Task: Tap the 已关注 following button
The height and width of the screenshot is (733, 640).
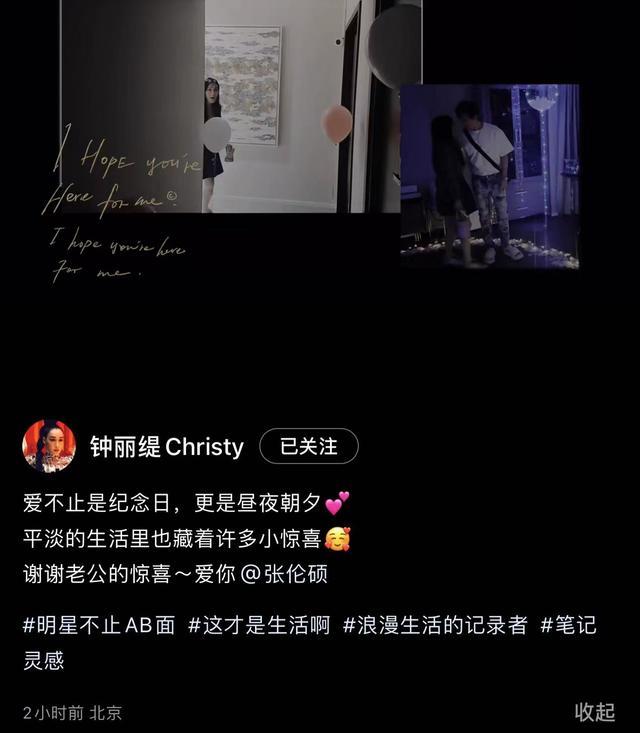Action: pyautogui.click(x=308, y=446)
